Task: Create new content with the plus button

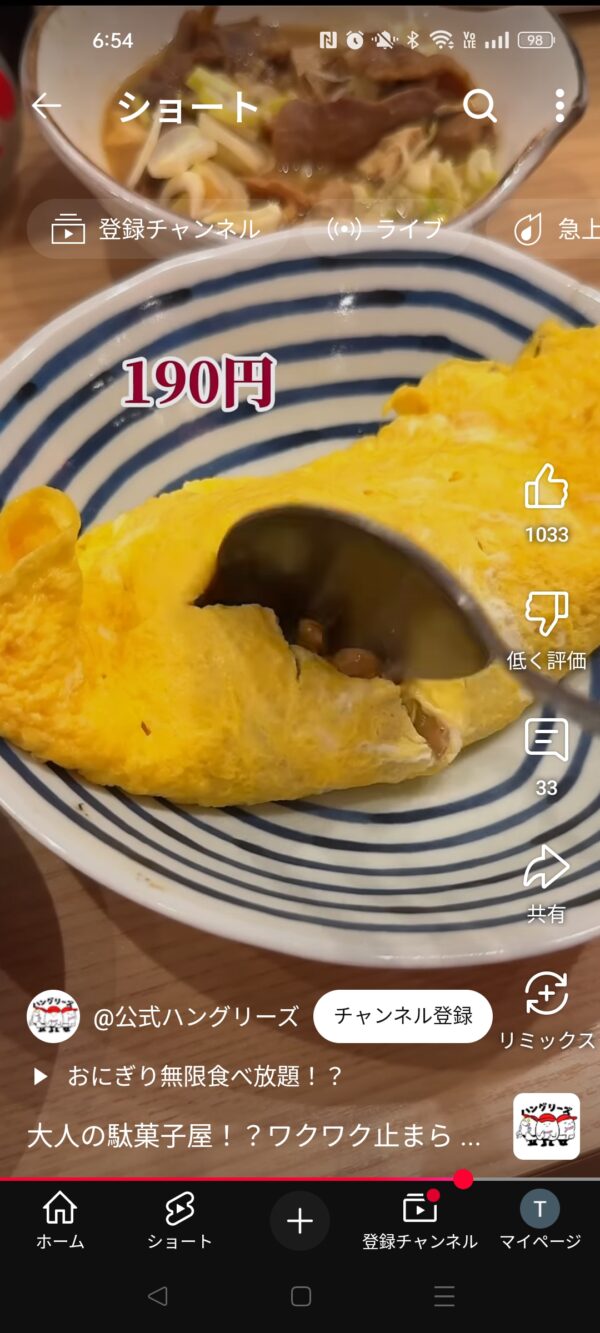Action: tap(300, 1221)
